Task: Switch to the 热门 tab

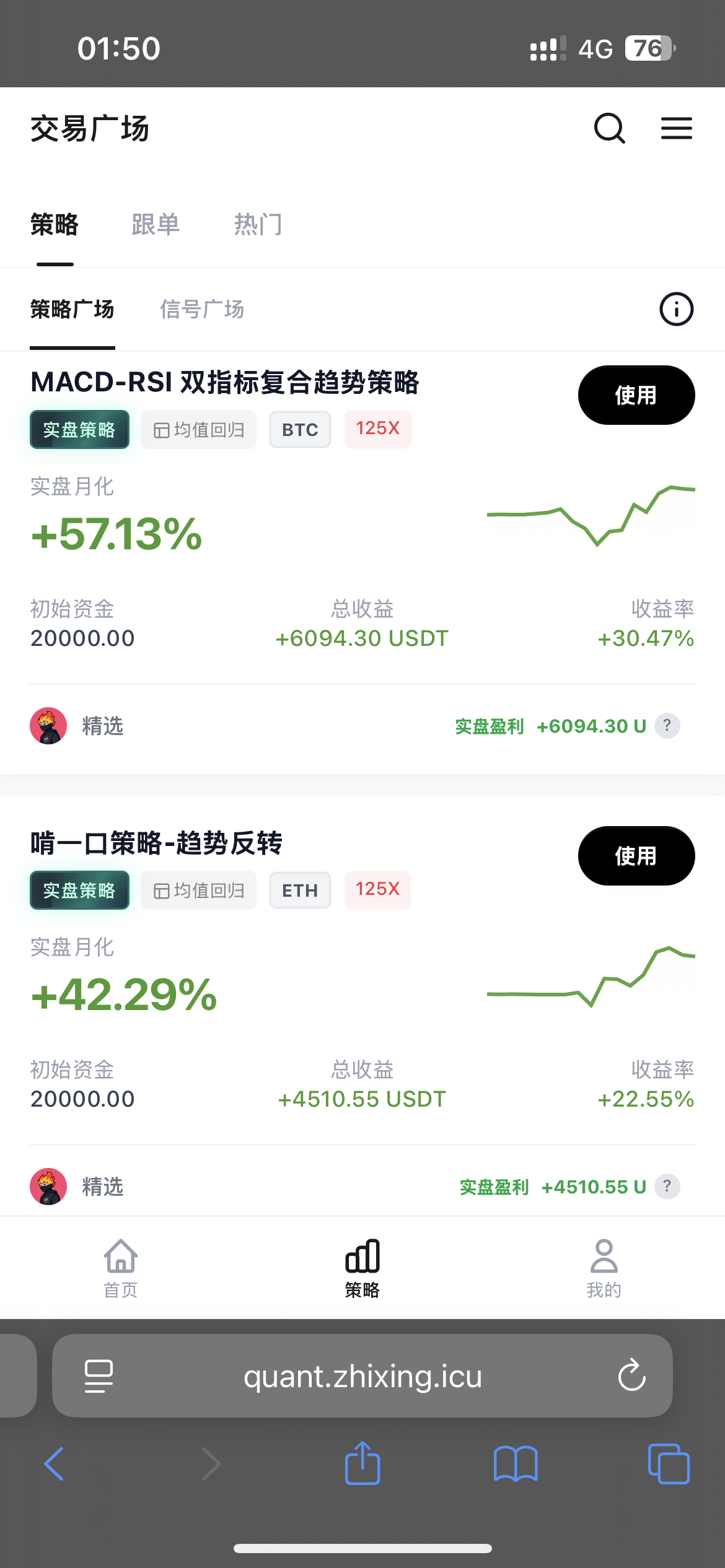Action: pyautogui.click(x=258, y=224)
